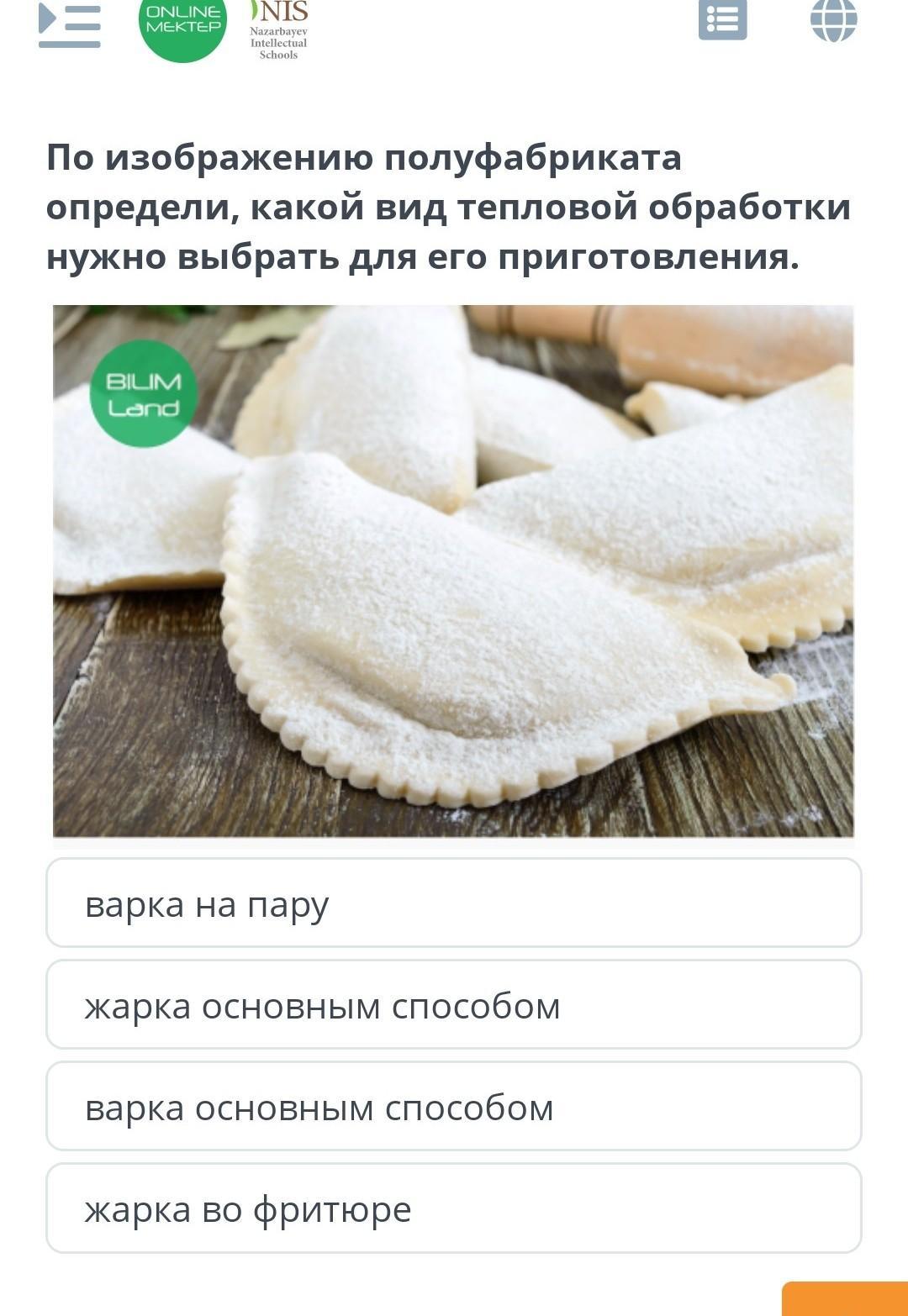Choose «жарка основным способом» answer
Image resolution: width=908 pixels, height=1316 pixels.
(x=454, y=1005)
